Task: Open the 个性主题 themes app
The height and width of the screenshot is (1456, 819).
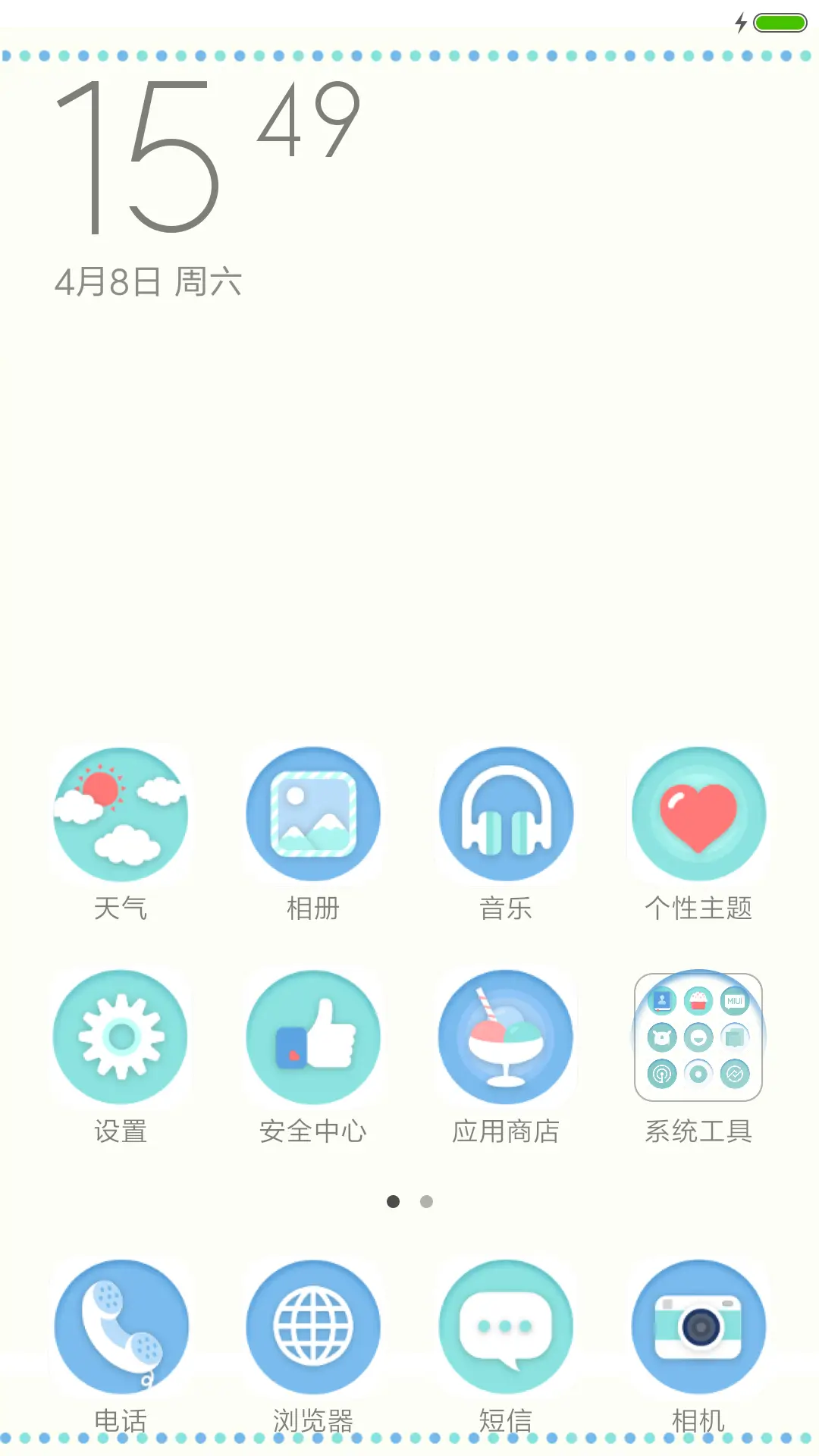Action: tap(698, 812)
